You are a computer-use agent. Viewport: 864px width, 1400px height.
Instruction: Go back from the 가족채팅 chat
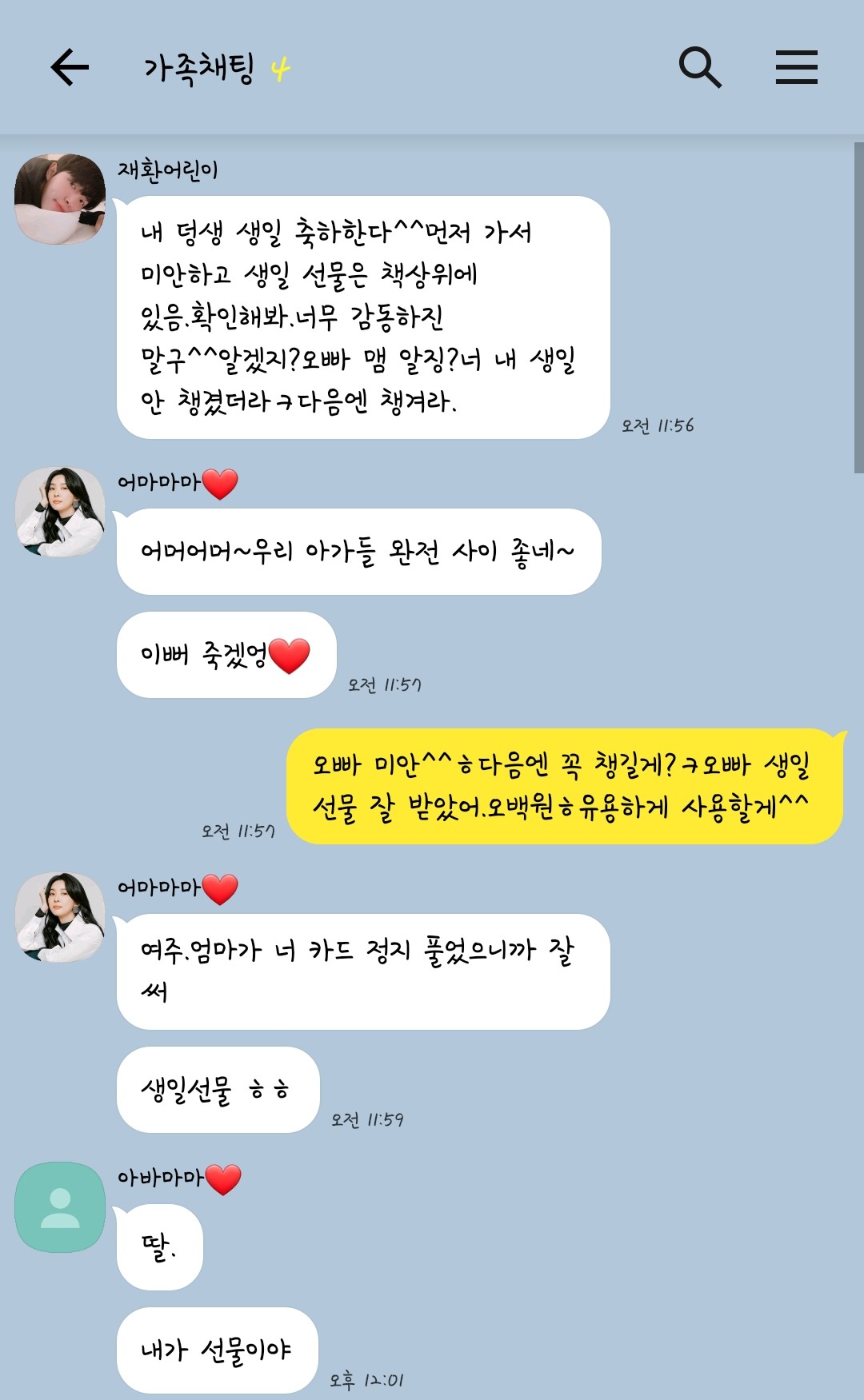click(70, 67)
